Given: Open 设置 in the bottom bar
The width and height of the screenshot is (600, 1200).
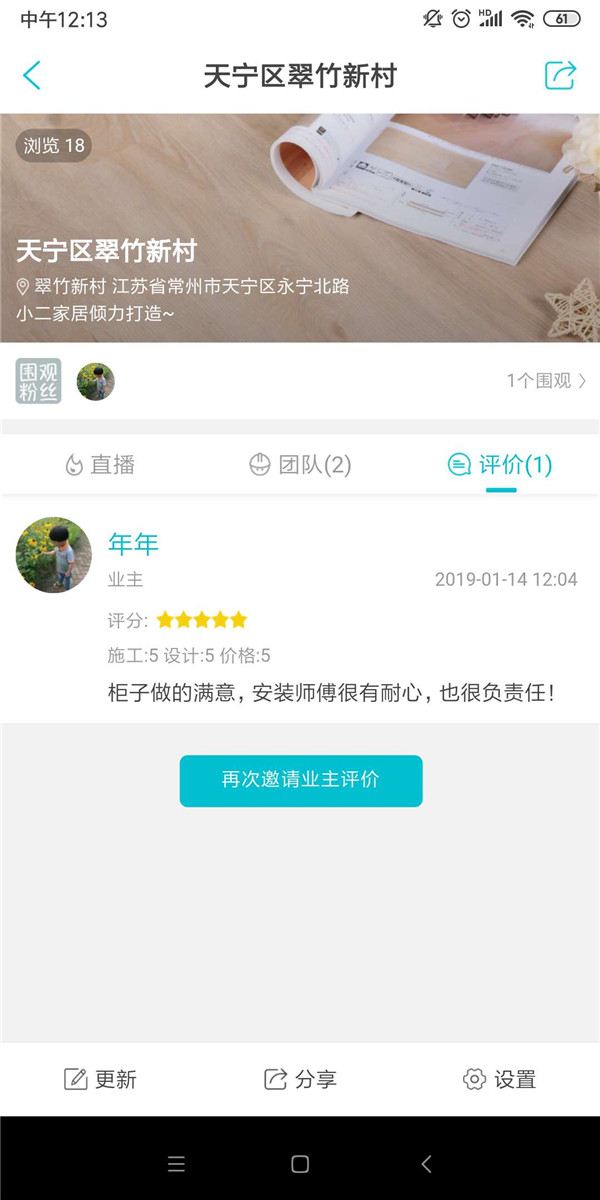Looking at the screenshot, I should 500,1079.
